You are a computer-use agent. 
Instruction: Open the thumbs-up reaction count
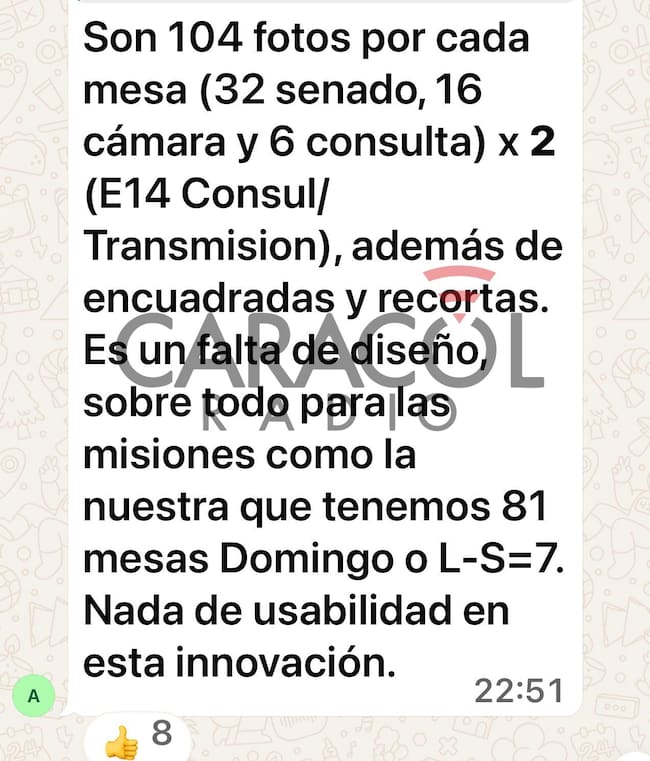pyautogui.click(x=138, y=738)
